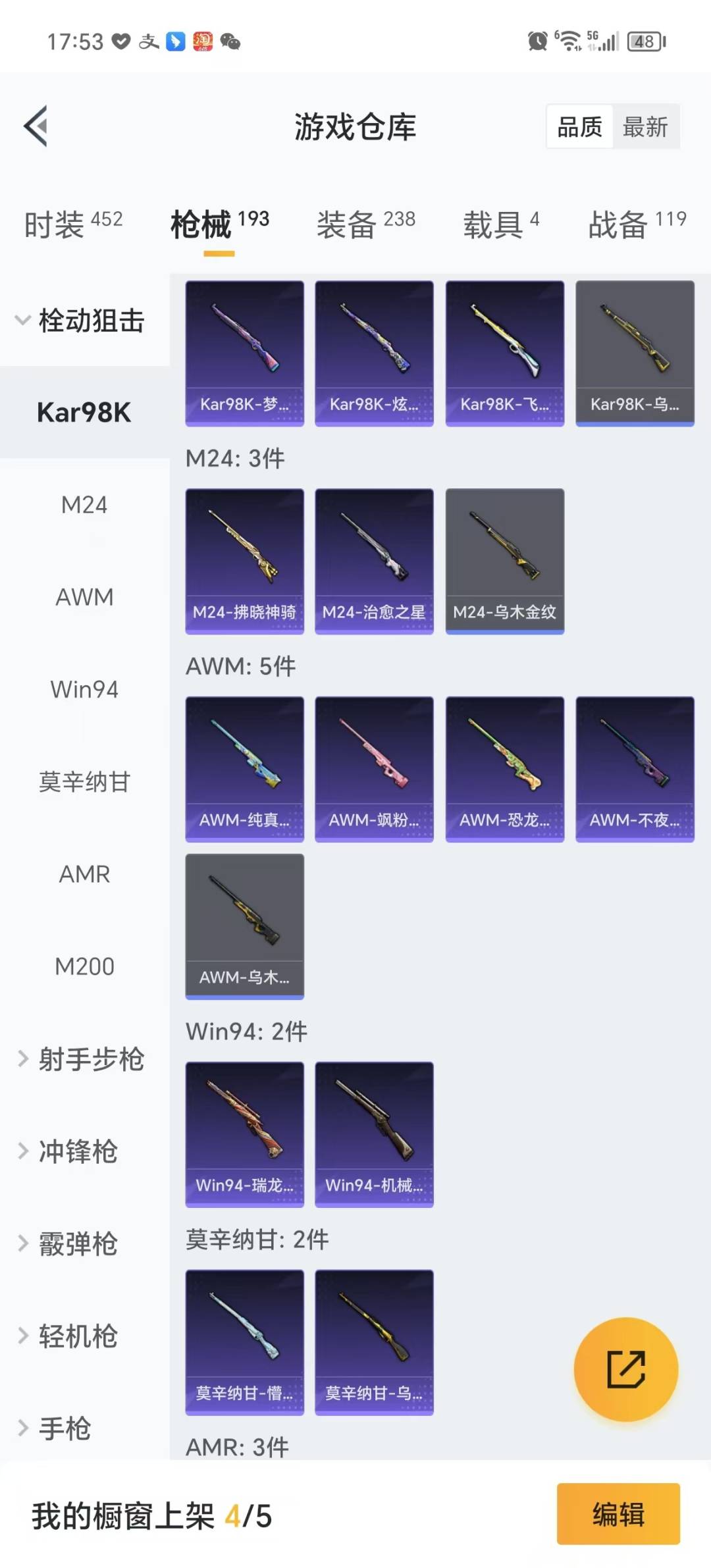Tap the orange share floating button
Image resolution: width=711 pixels, height=1568 pixels.
point(625,1369)
